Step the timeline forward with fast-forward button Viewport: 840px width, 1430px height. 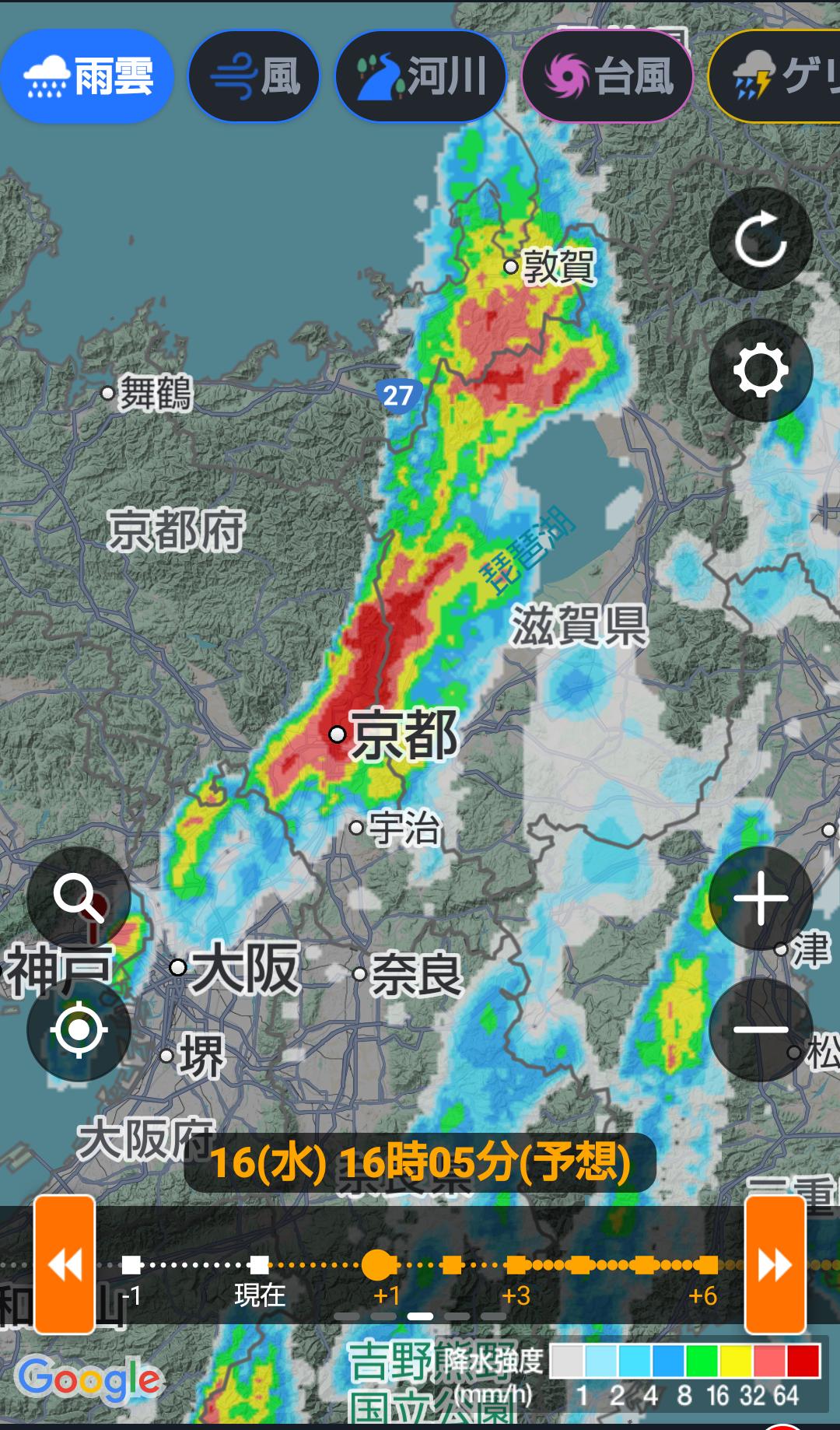775,1266
